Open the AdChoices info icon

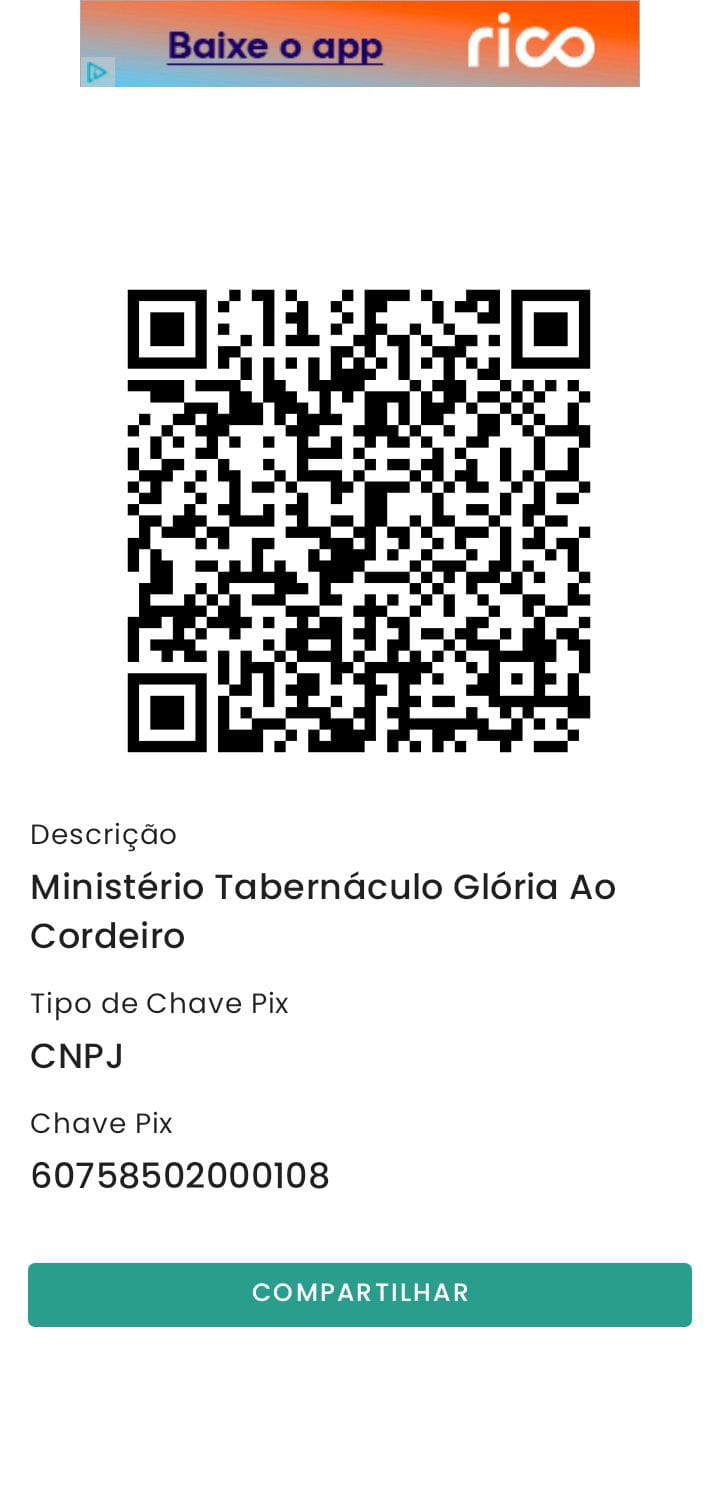click(97, 72)
